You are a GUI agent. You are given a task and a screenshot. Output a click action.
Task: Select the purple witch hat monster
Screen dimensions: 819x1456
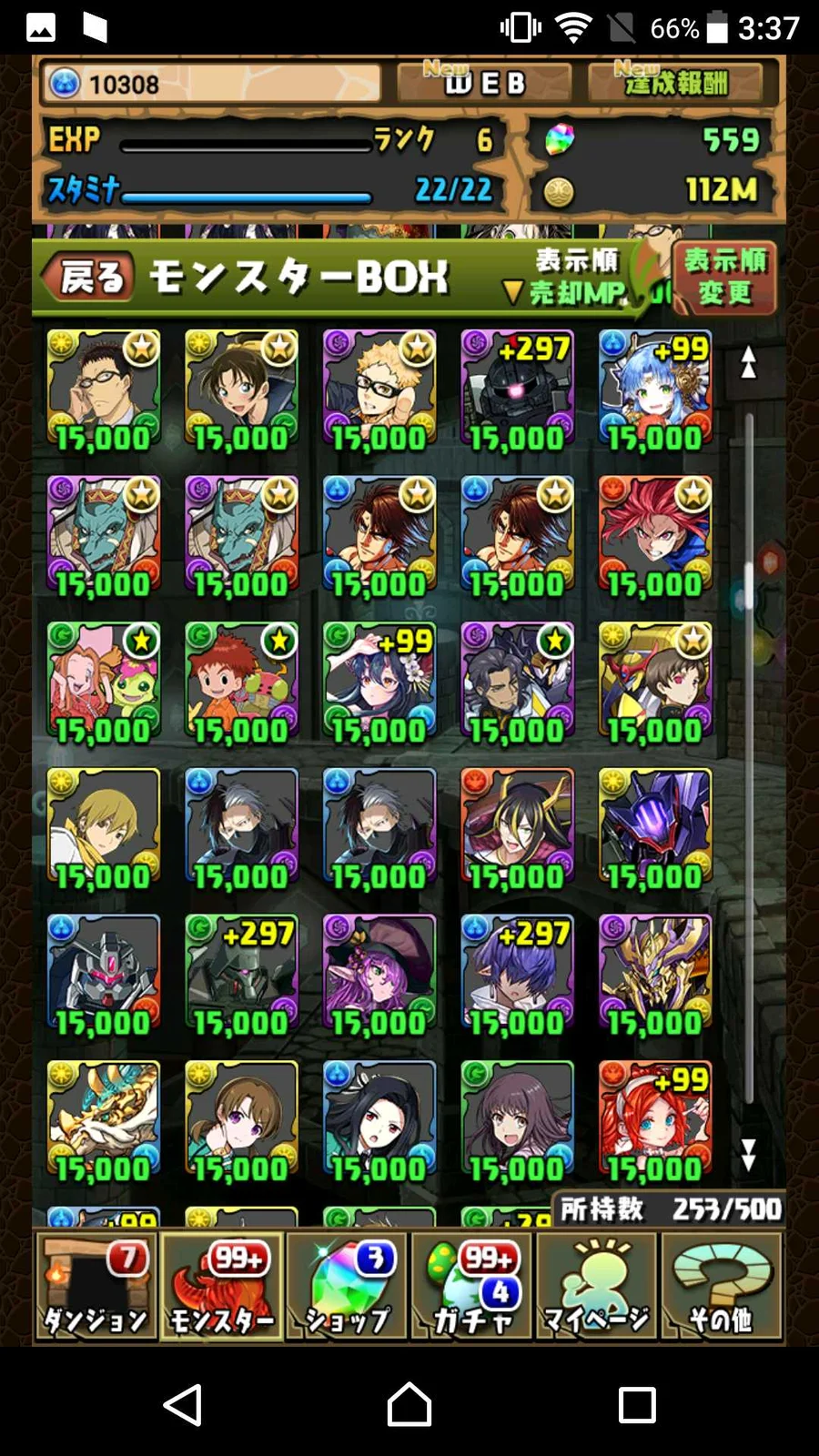pyautogui.click(x=379, y=976)
